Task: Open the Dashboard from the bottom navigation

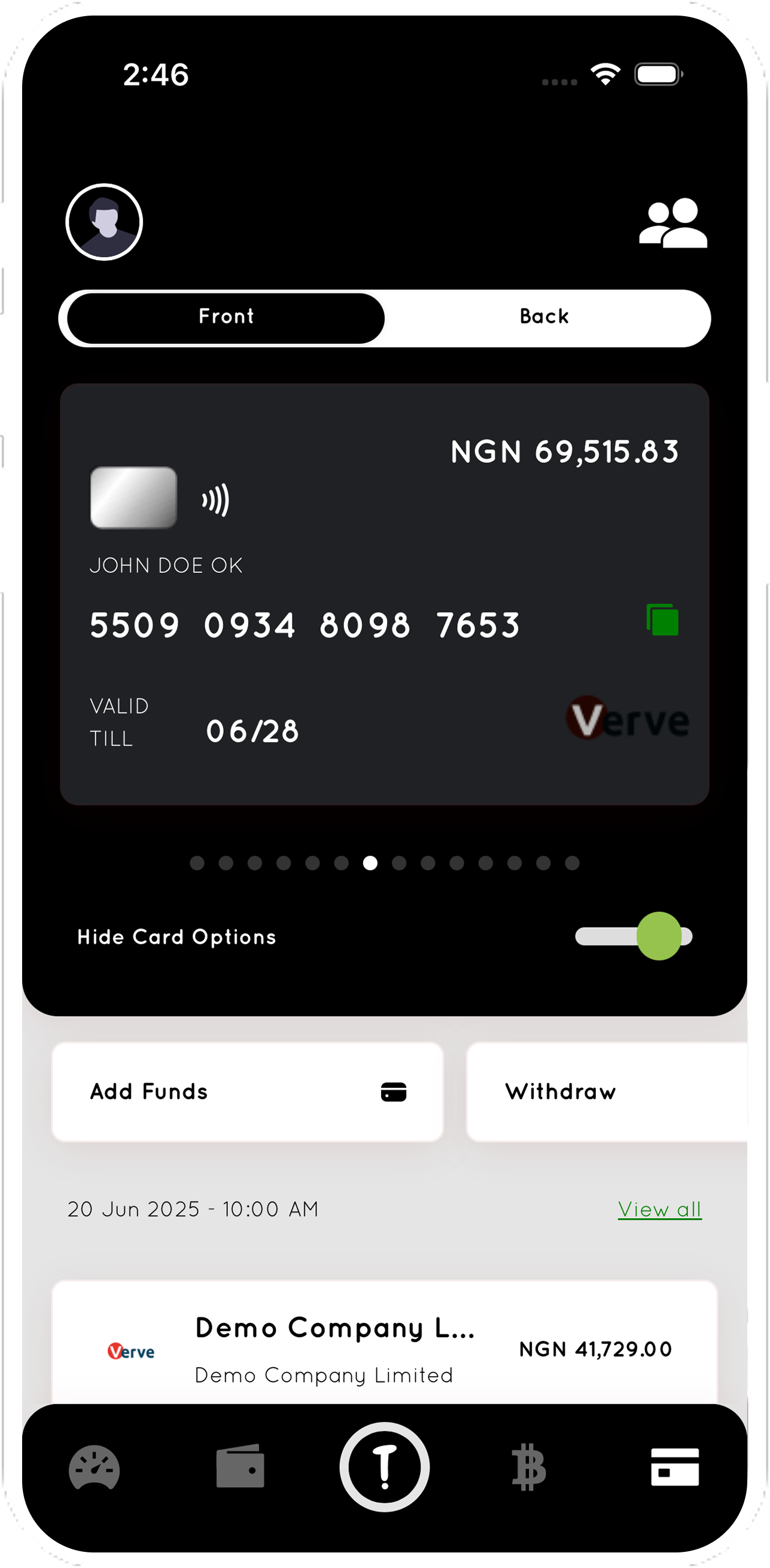Action: [95, 1468]
